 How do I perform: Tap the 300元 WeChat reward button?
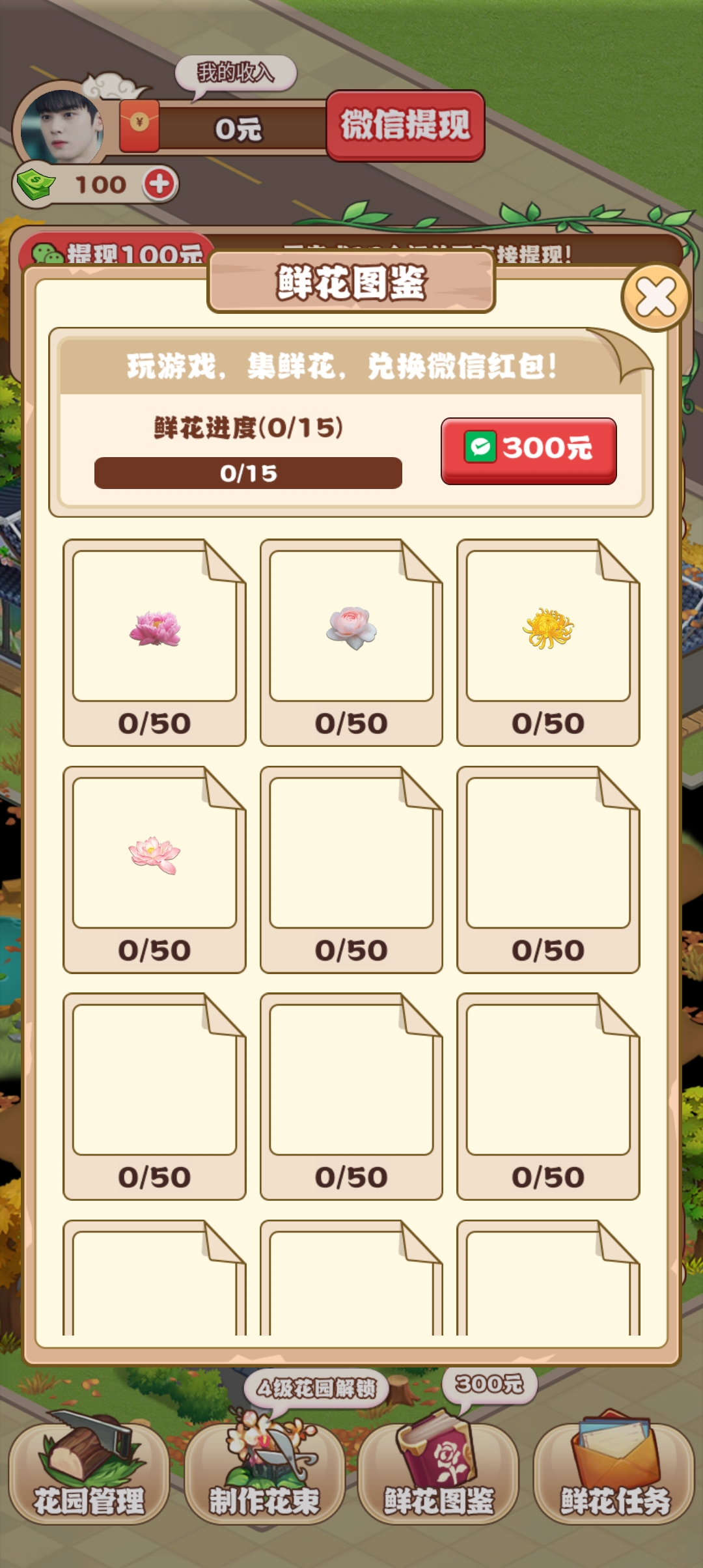529,451
